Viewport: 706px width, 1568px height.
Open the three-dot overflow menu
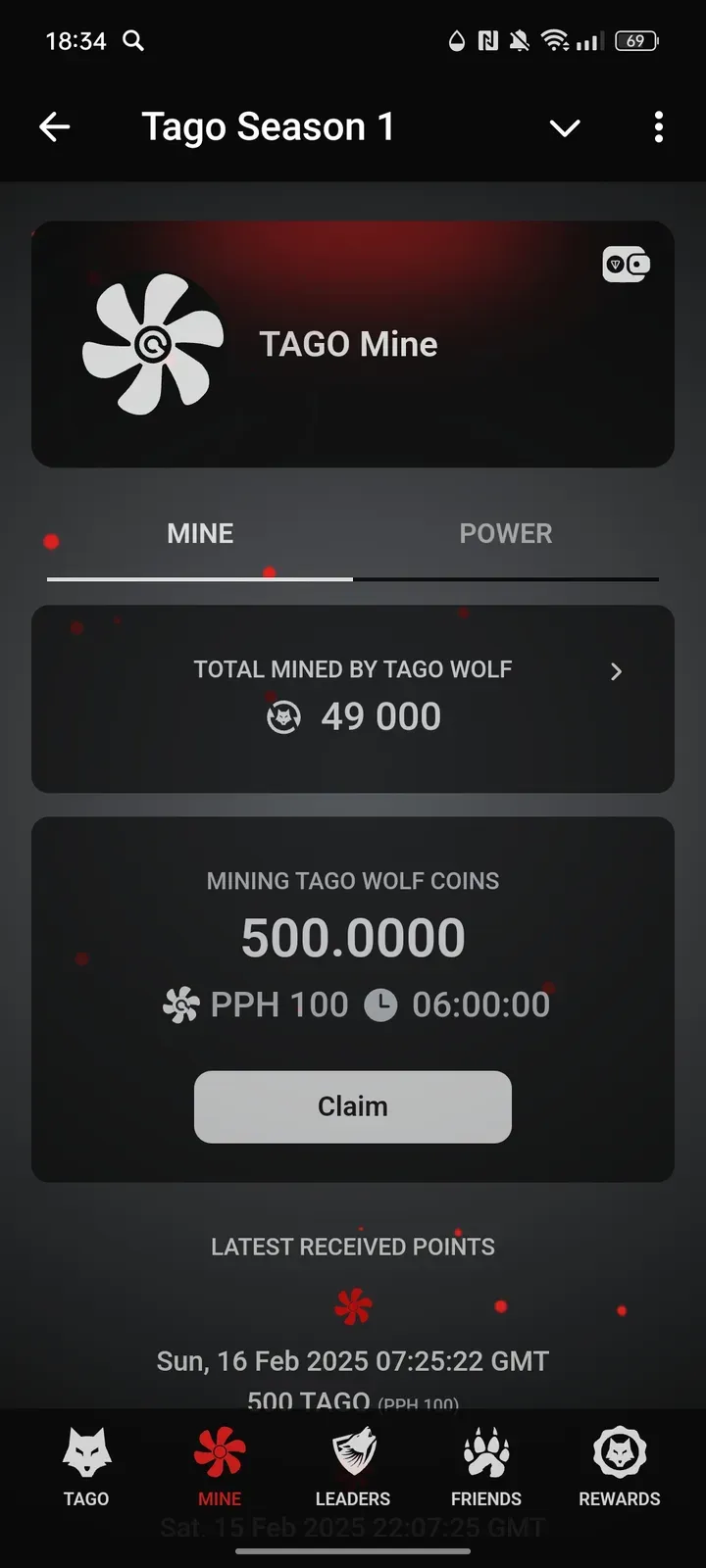click(x=658, y=127)
